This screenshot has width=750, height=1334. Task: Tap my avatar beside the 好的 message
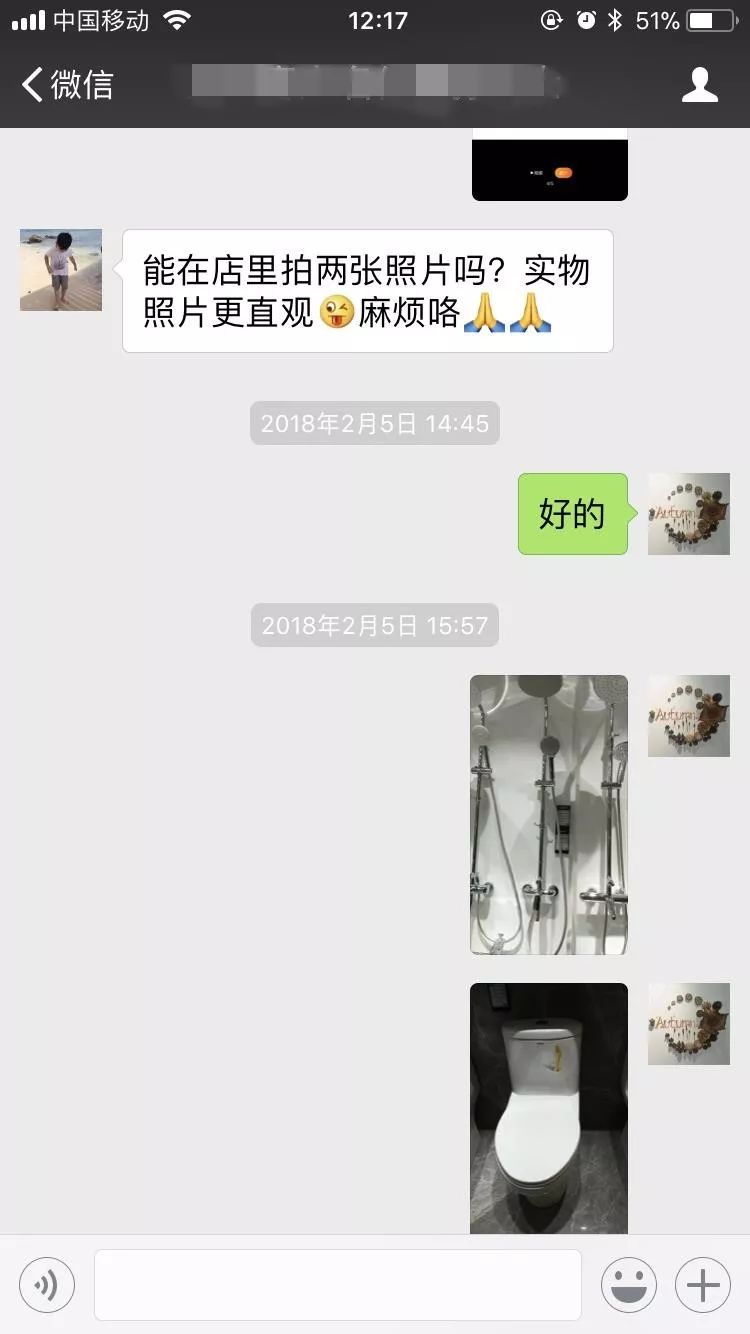689,514
